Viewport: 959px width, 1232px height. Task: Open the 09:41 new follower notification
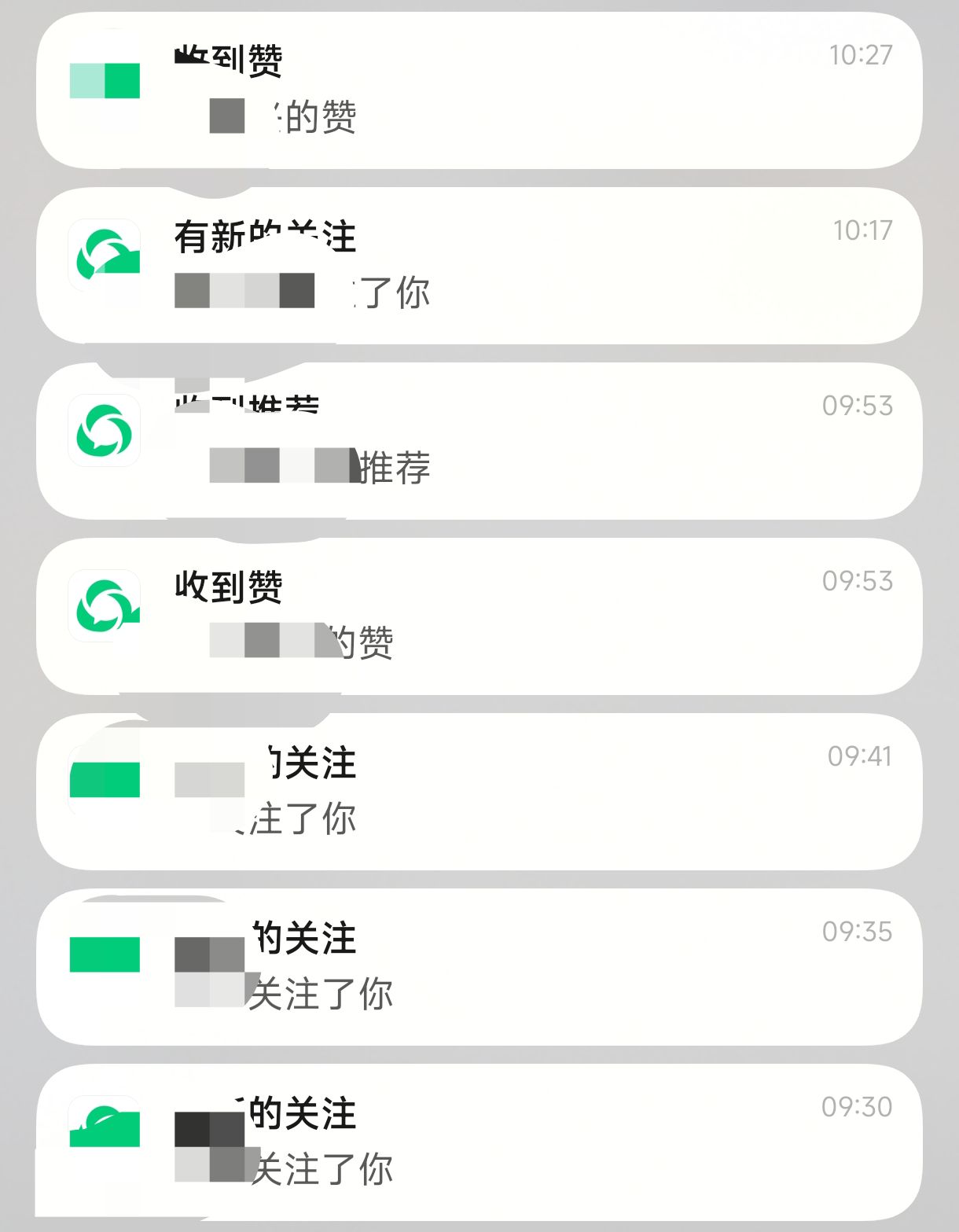[479, 792]
